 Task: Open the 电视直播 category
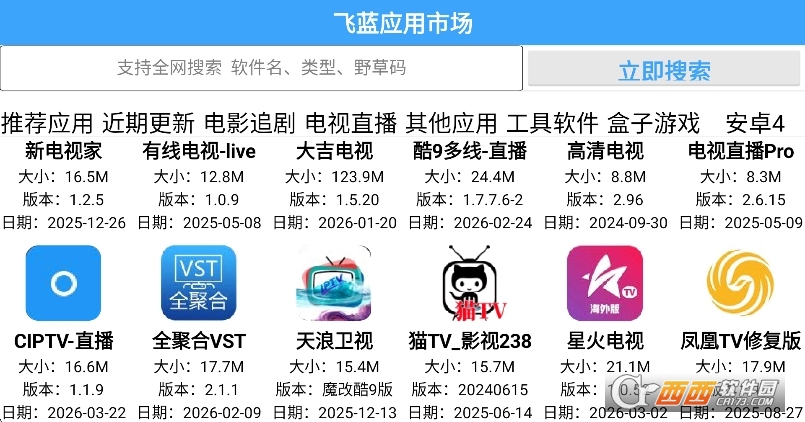[351, 124]
